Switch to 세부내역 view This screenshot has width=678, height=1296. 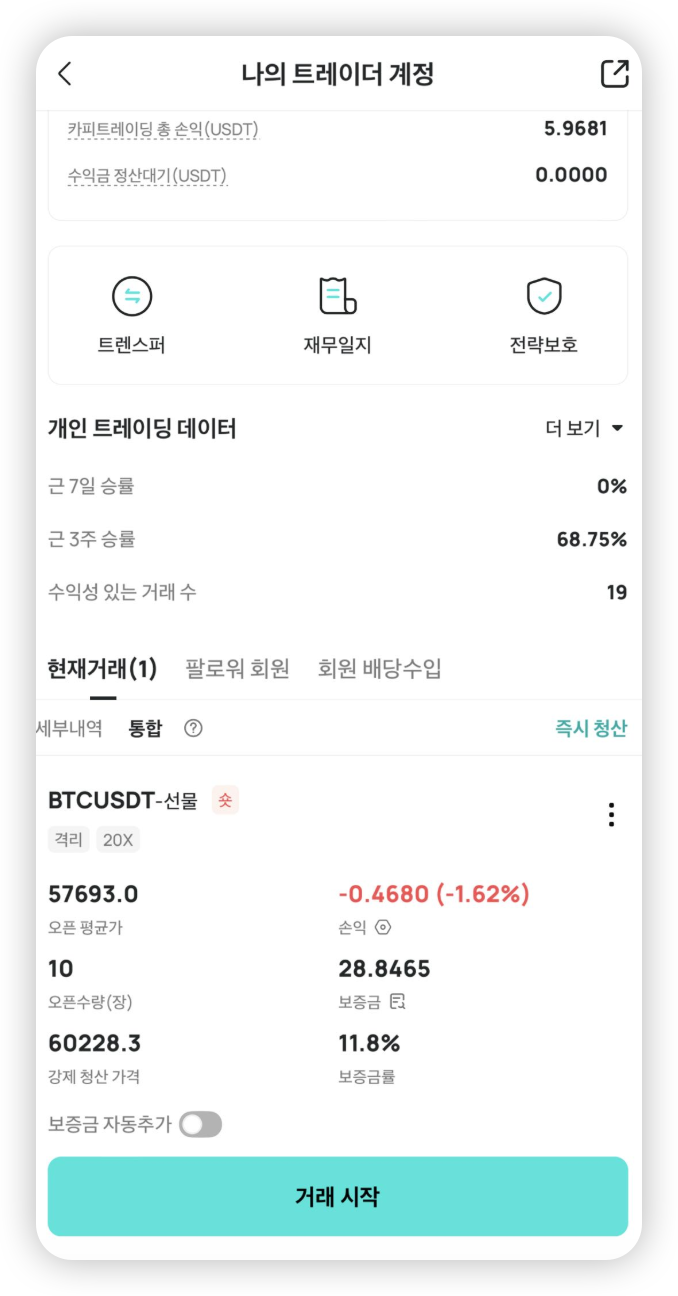coord(70,728)
